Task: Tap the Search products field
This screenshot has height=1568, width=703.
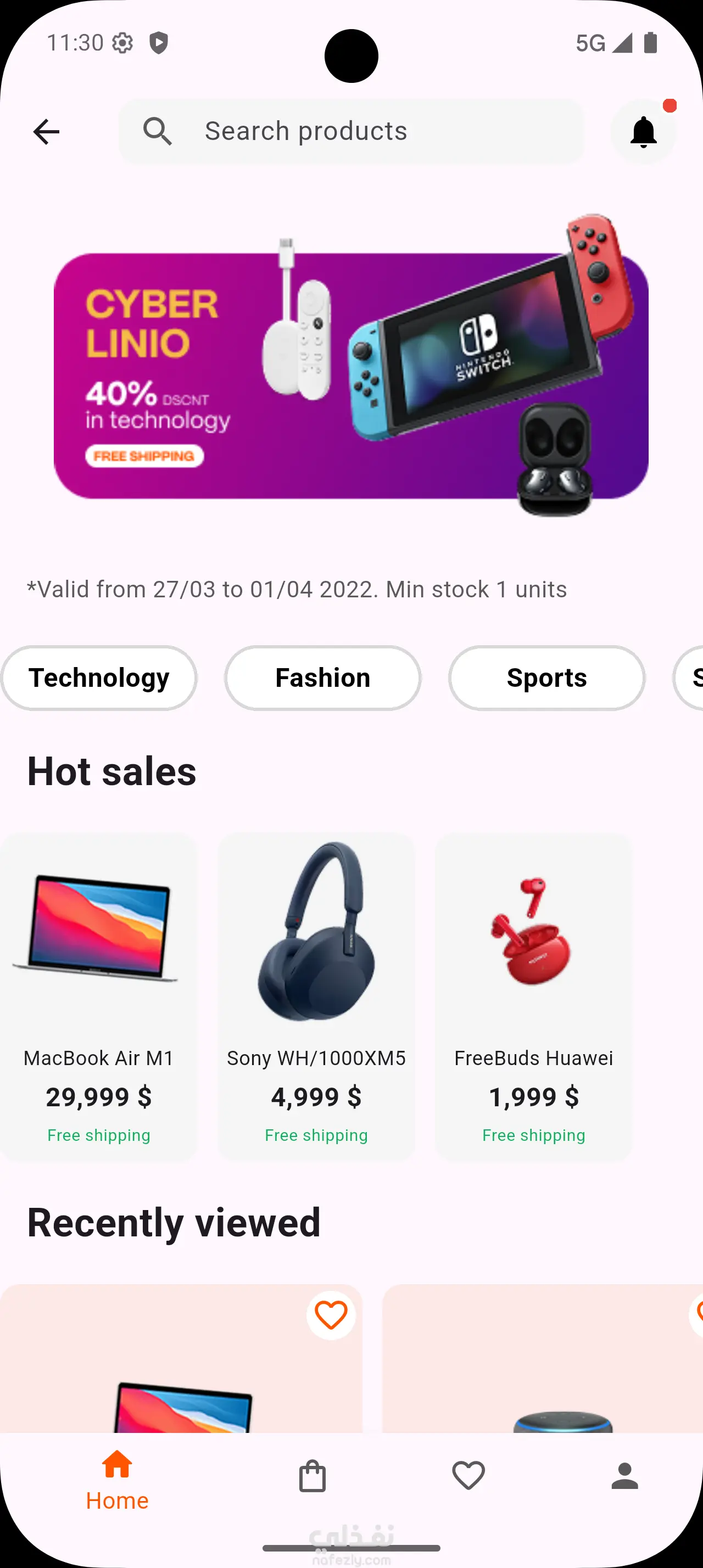Action: coord(351,131)
